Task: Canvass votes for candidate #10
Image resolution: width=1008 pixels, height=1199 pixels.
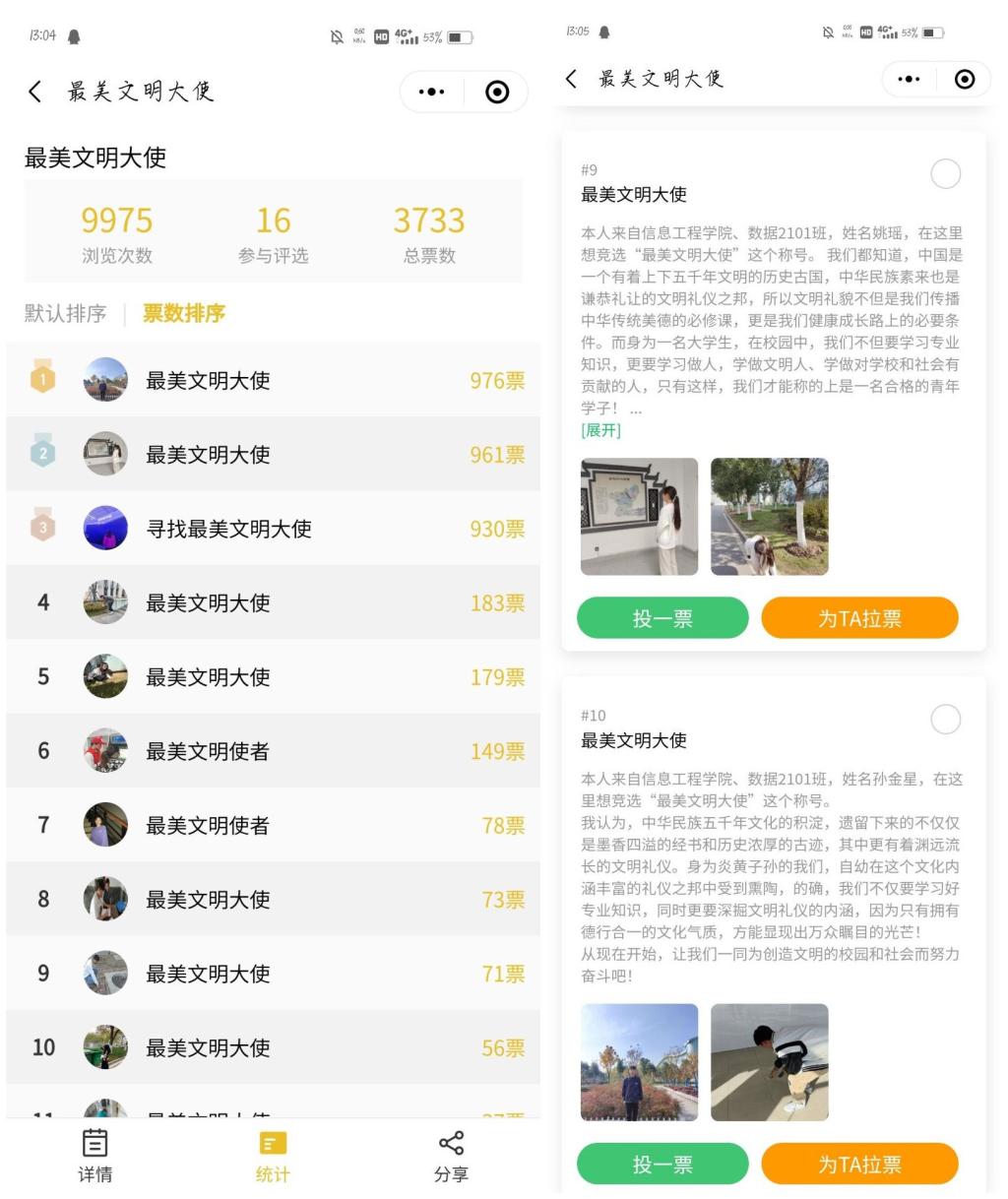Action: (x=859, y=1164)
